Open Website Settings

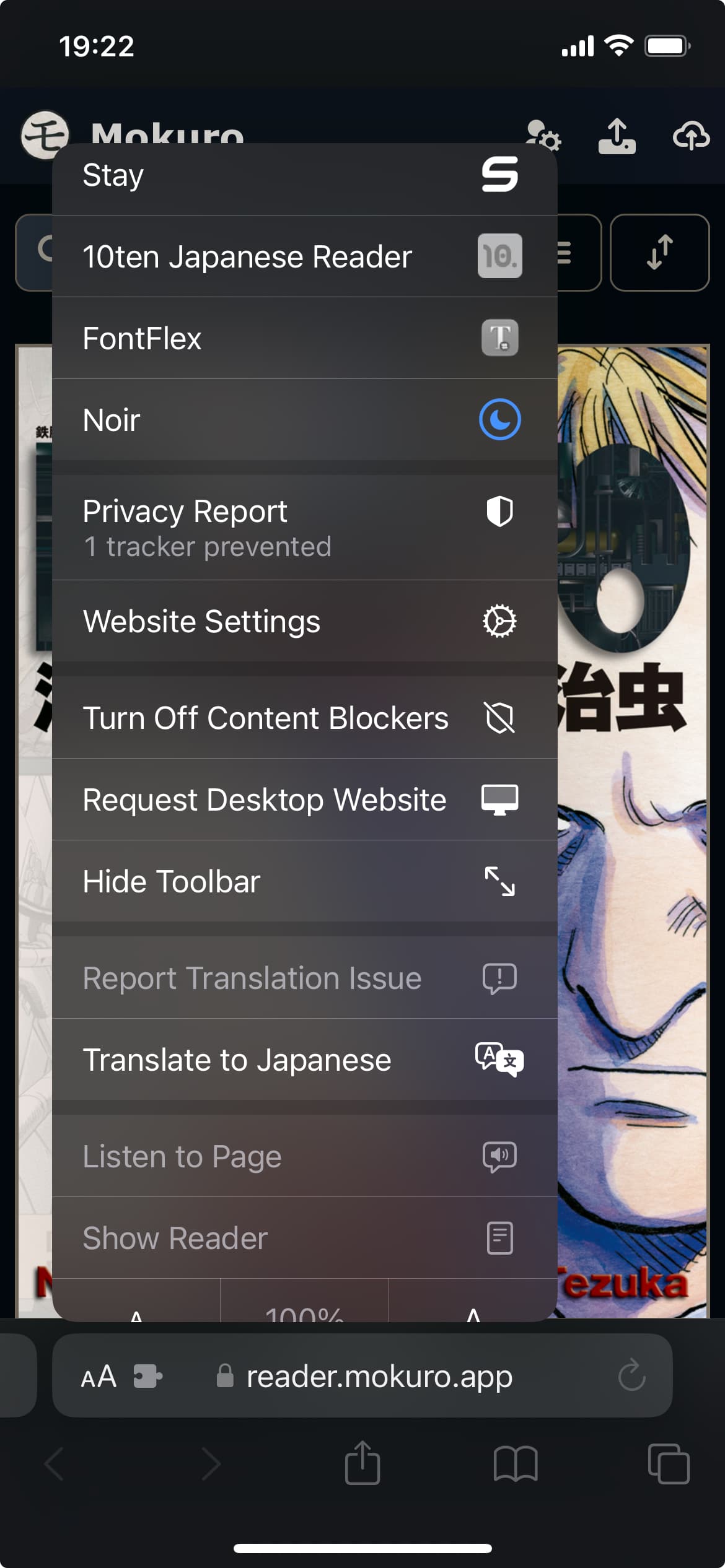point(305,621)
